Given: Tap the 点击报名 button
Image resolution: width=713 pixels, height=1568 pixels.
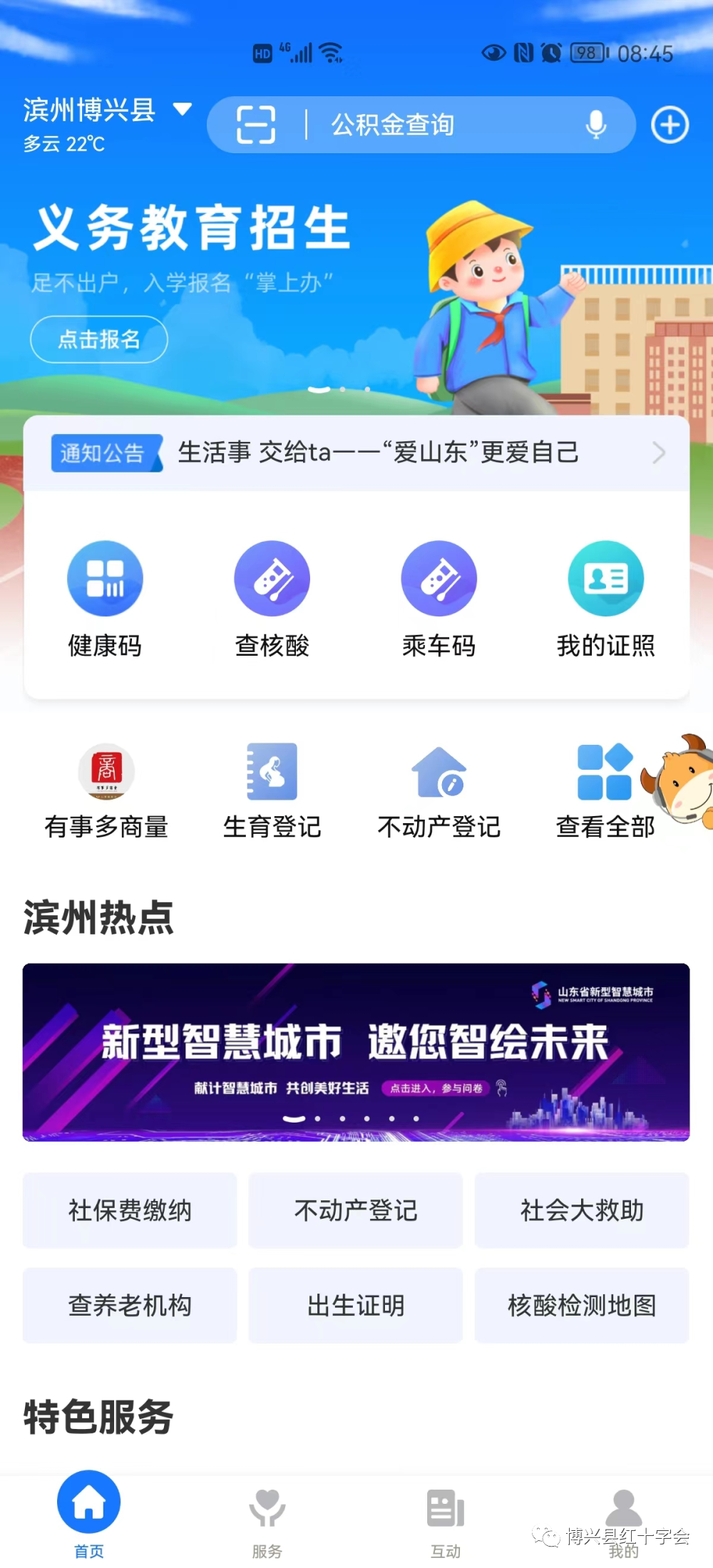Looking at the screenshot, I should (x=99, y=339).
